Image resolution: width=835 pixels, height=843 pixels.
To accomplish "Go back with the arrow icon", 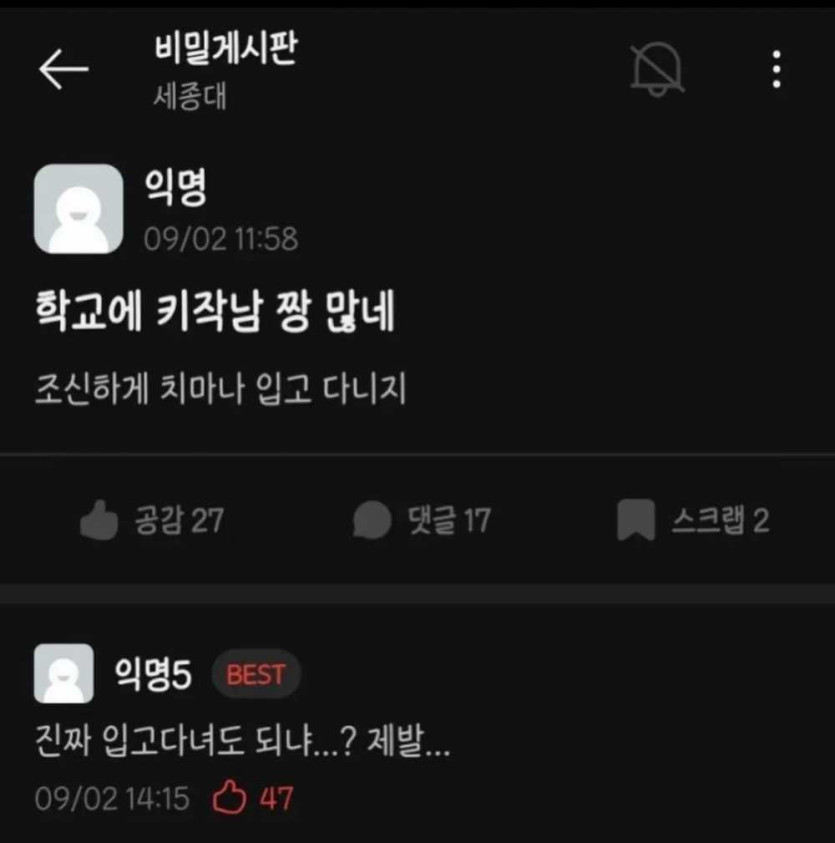I will [x=63, y=68].
